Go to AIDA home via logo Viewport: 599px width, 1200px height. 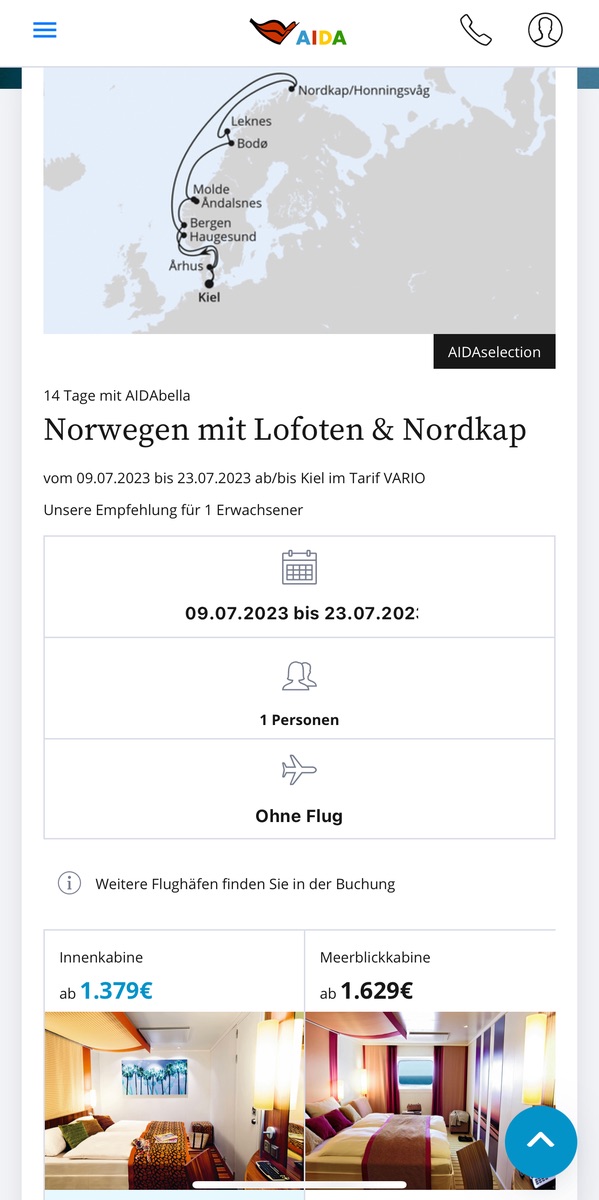coord(298,32)
